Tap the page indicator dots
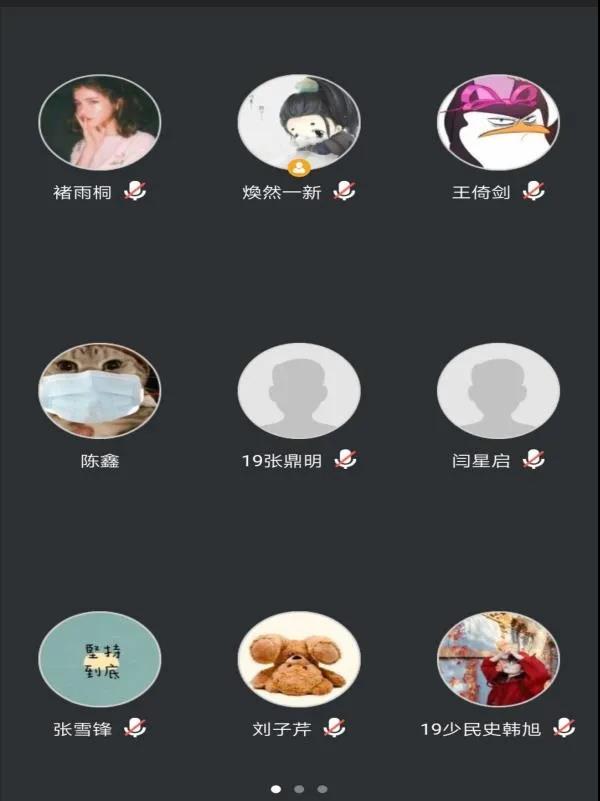This screenshot has height=801, width=600. coord(299,789)
